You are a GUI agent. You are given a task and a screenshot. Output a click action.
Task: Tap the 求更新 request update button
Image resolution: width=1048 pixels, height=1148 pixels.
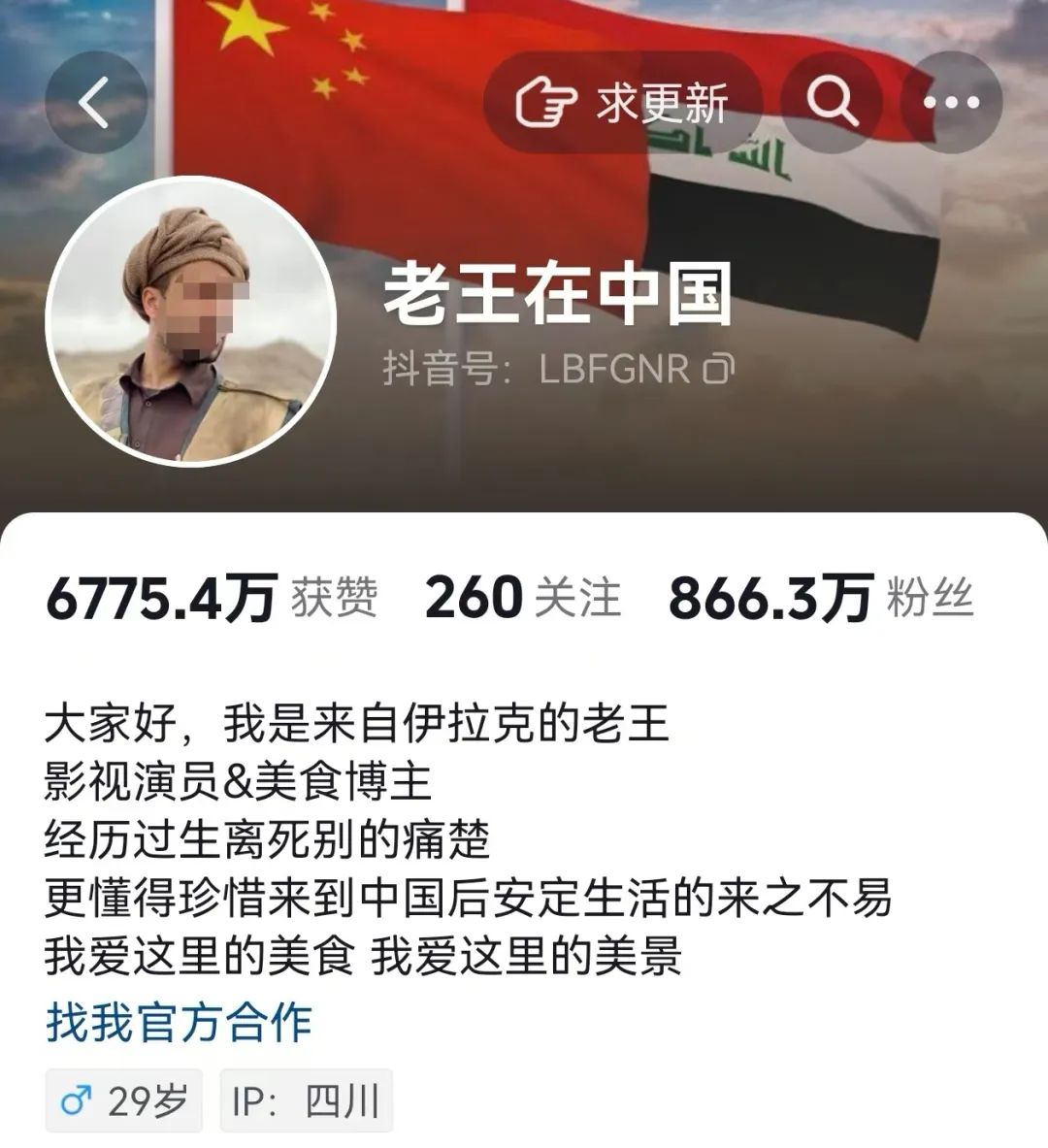click(623, 101)
